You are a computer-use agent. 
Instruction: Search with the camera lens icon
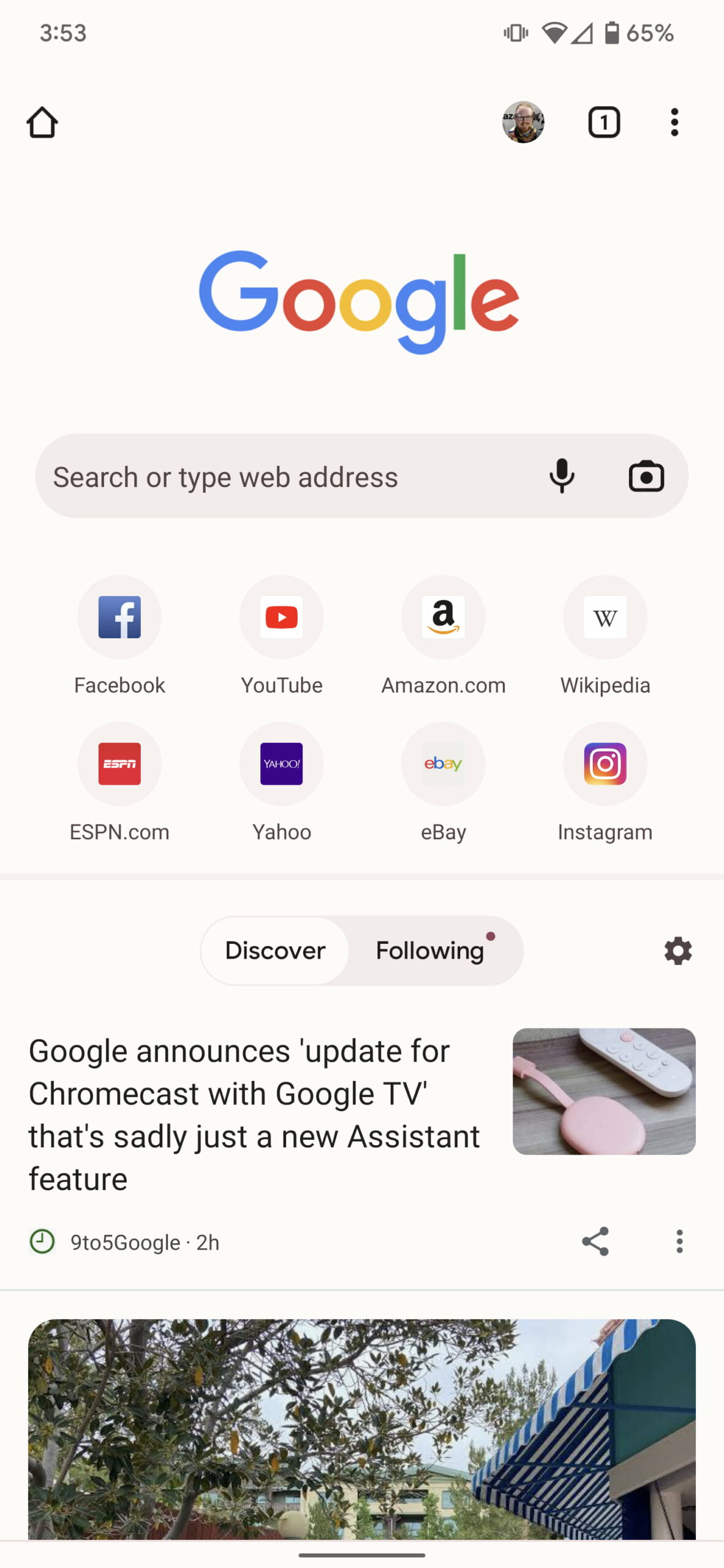pyautogui.click(x=646, y=477)
